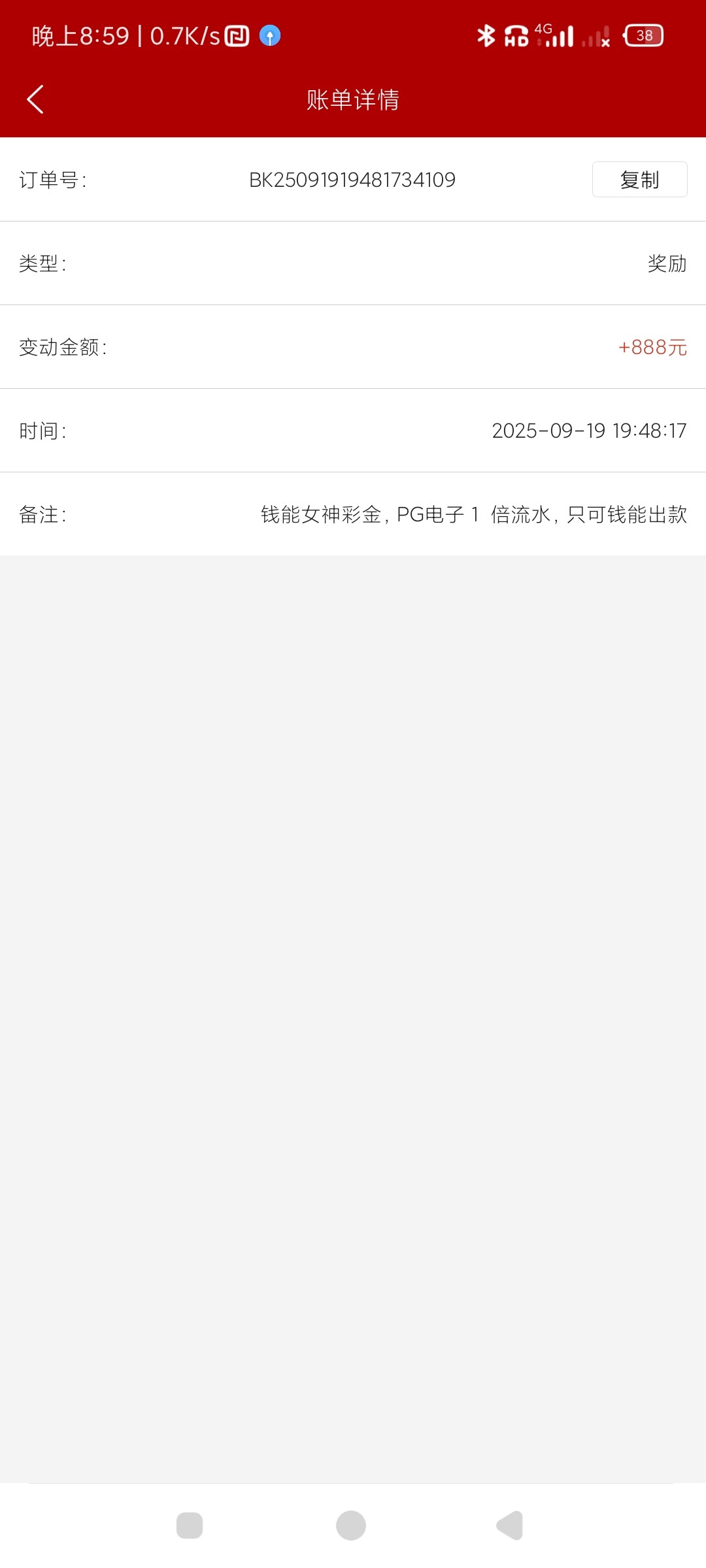The height and width of the screenshot is (1568, 706).
Task: Open recent apps from the navigation bar
Action: tap(190, 1526)
